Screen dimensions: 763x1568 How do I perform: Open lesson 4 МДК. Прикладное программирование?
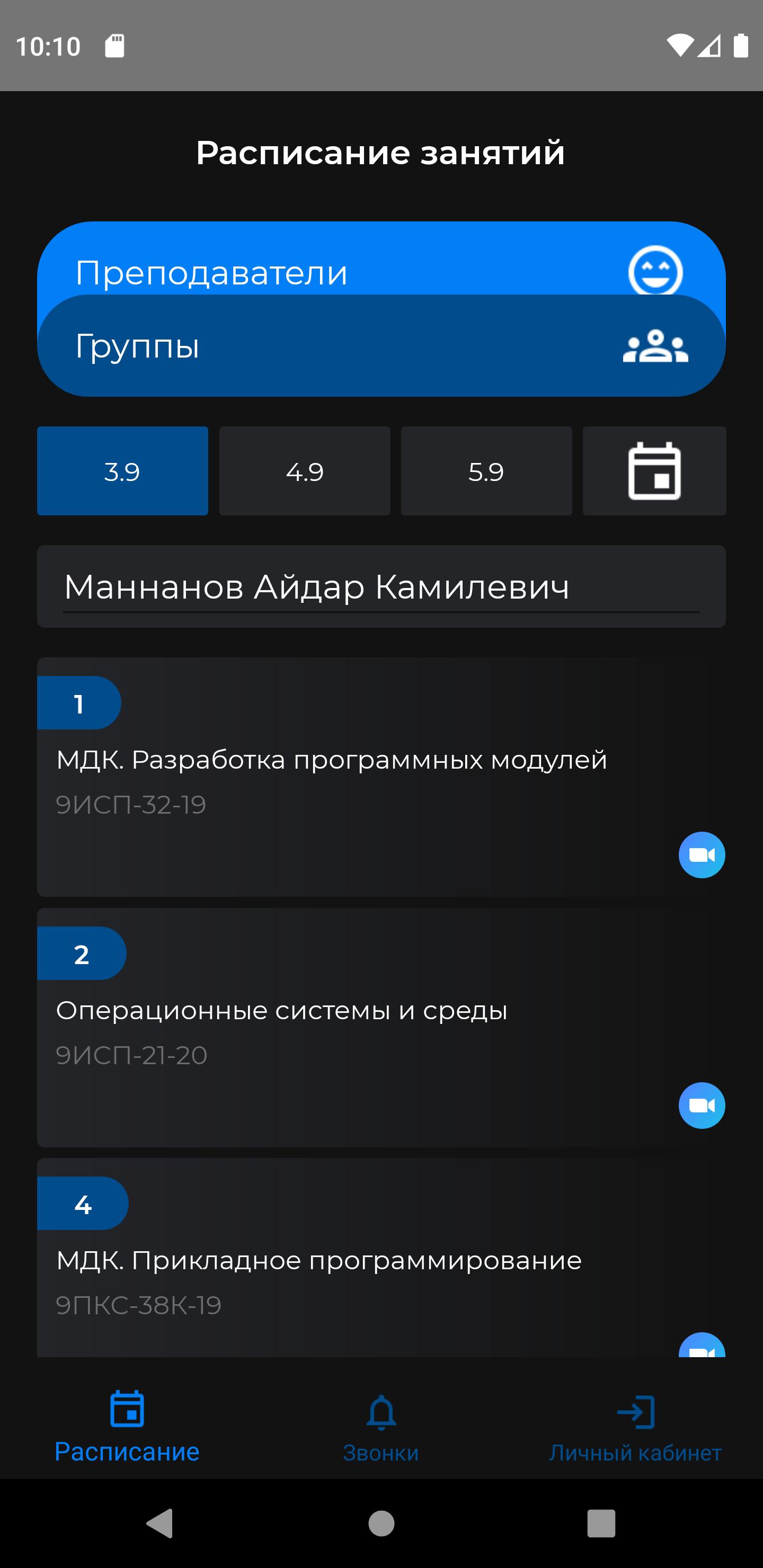coord(381,1258)
